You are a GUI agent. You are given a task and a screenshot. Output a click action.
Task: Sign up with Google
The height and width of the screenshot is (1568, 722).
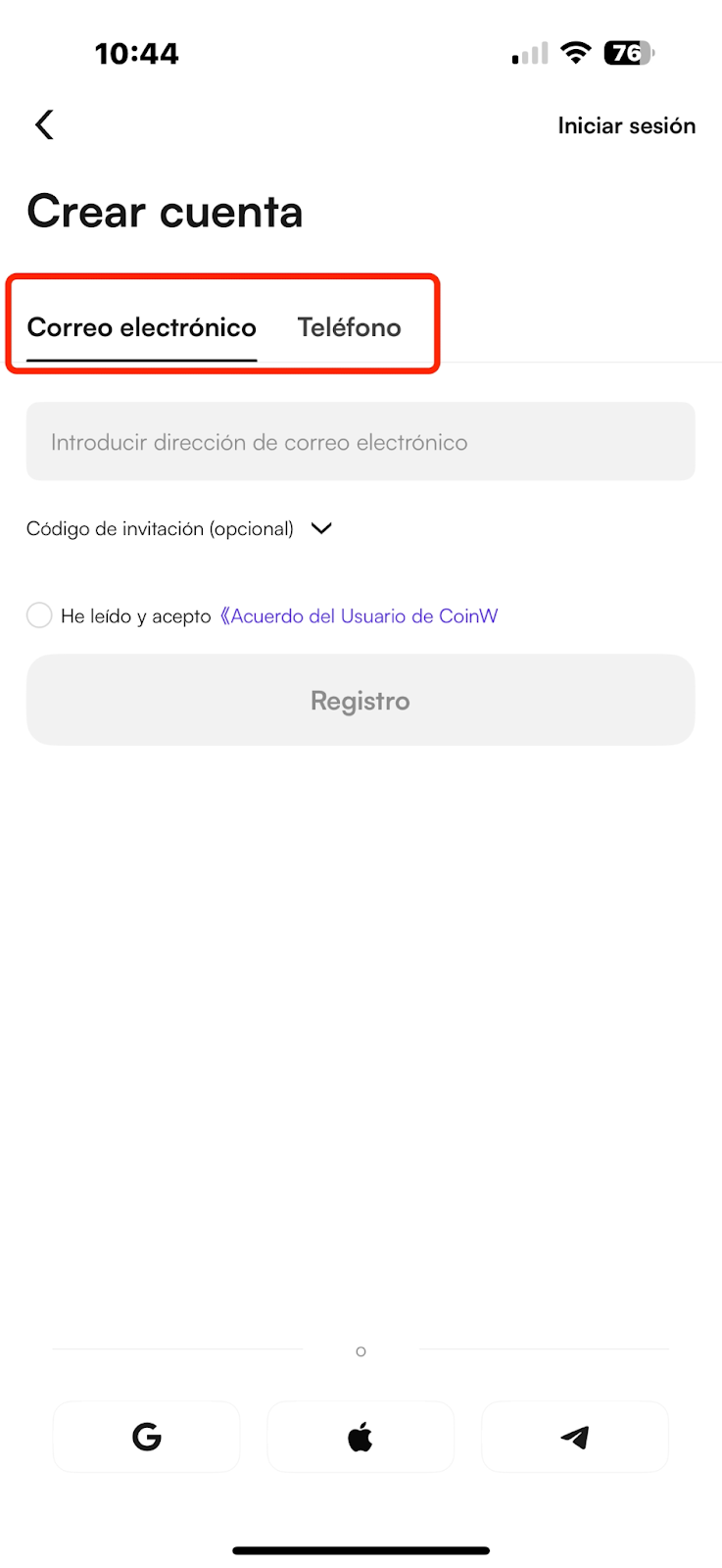[x=146, y=1437]
